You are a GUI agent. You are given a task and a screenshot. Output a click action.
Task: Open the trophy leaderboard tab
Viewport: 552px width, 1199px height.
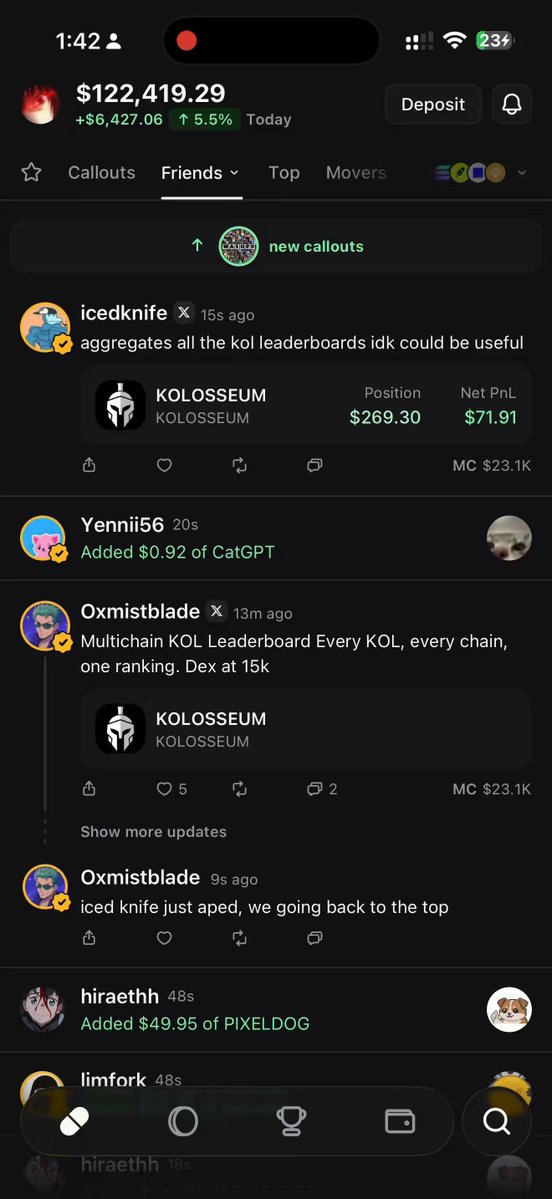click(x=291, y=1121)
